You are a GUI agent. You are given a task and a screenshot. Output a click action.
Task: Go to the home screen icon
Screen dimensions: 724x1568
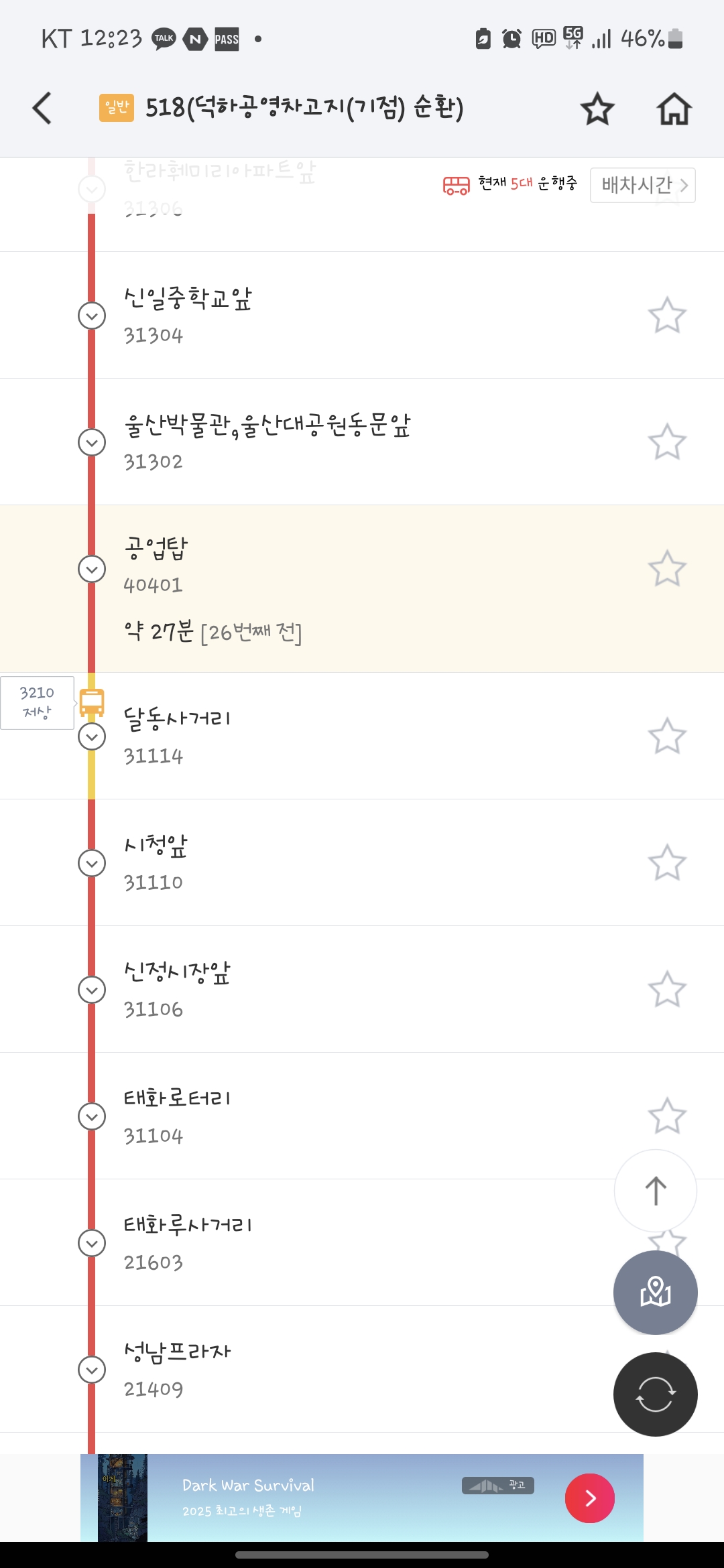[x=674, y=109]
